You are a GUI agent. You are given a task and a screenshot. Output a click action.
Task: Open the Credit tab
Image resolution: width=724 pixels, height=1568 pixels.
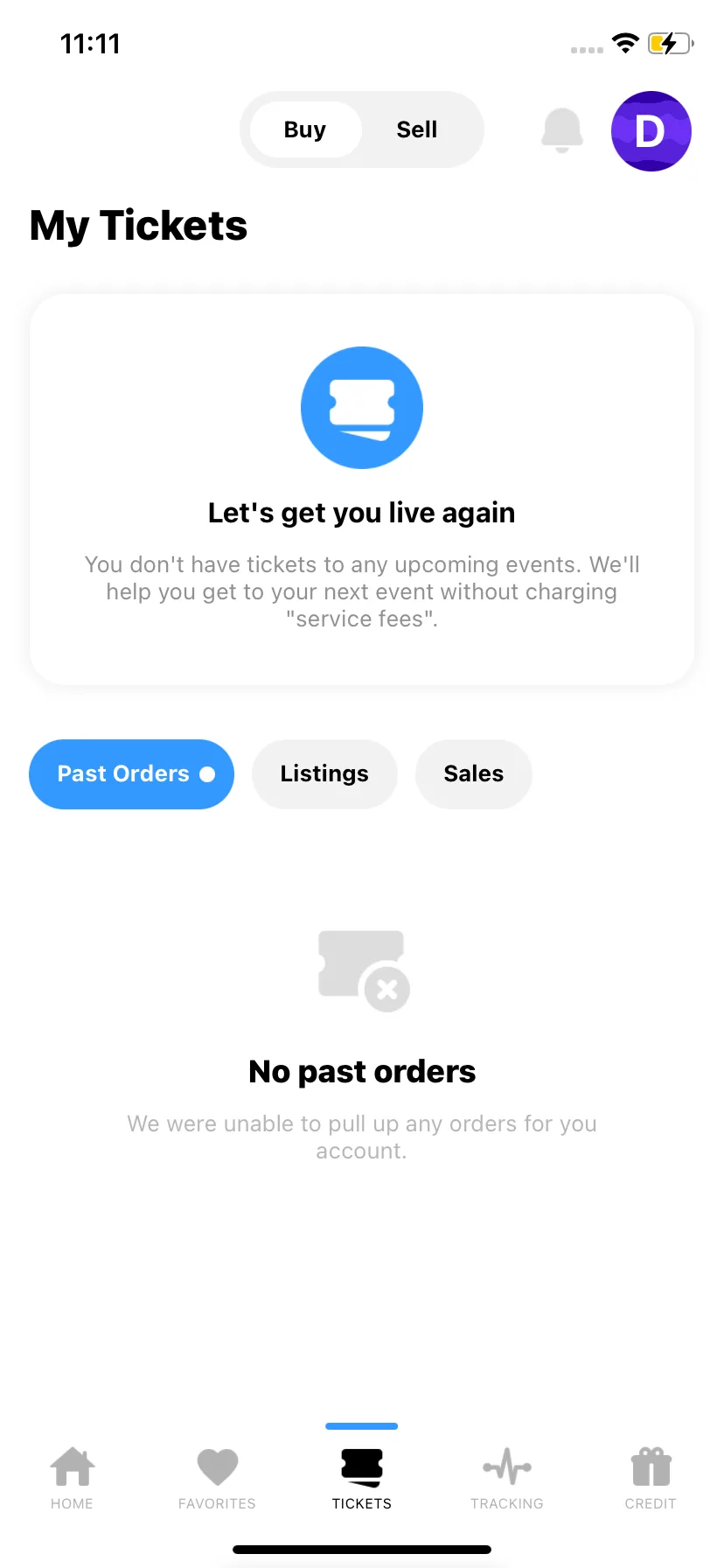[651, 1477]
